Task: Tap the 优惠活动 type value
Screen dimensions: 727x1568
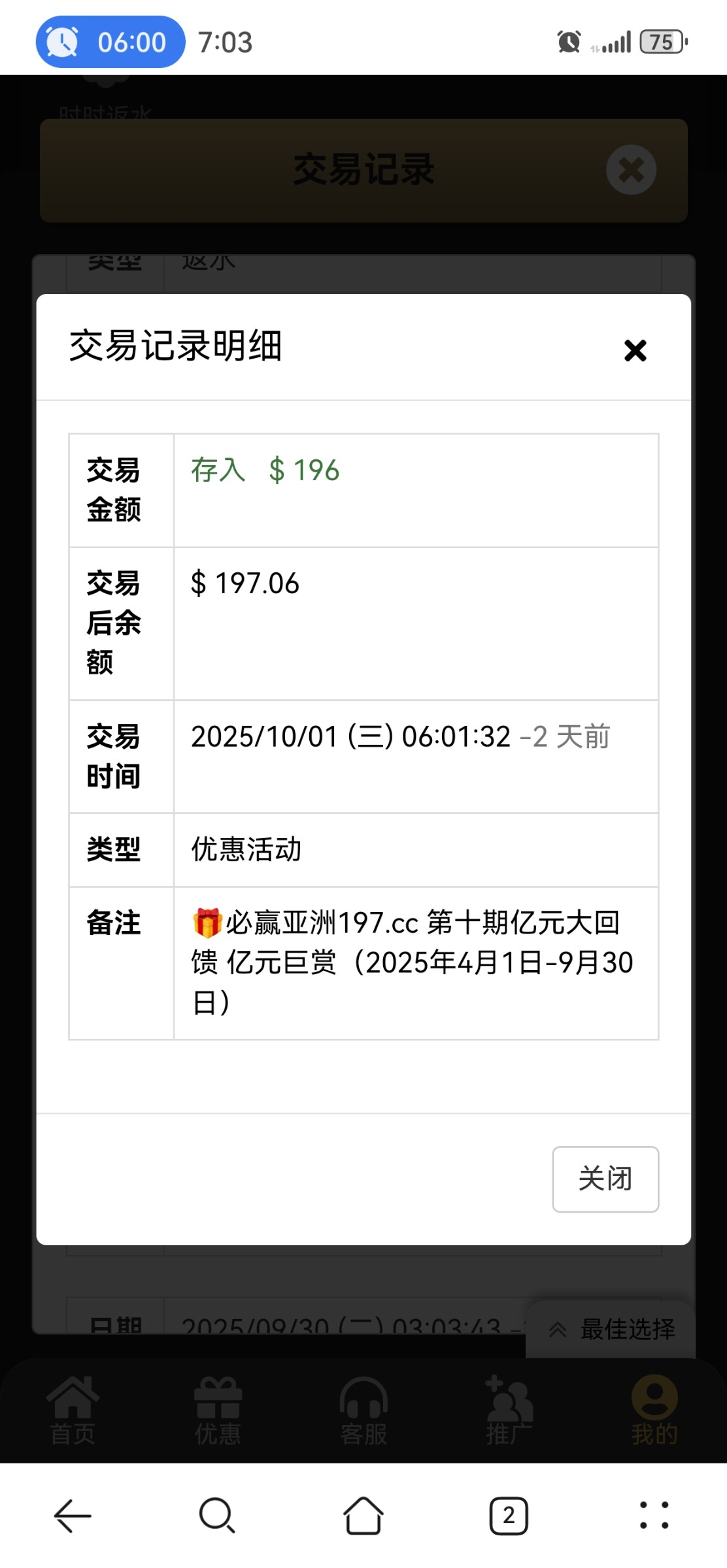Action: tap(245, 848)
